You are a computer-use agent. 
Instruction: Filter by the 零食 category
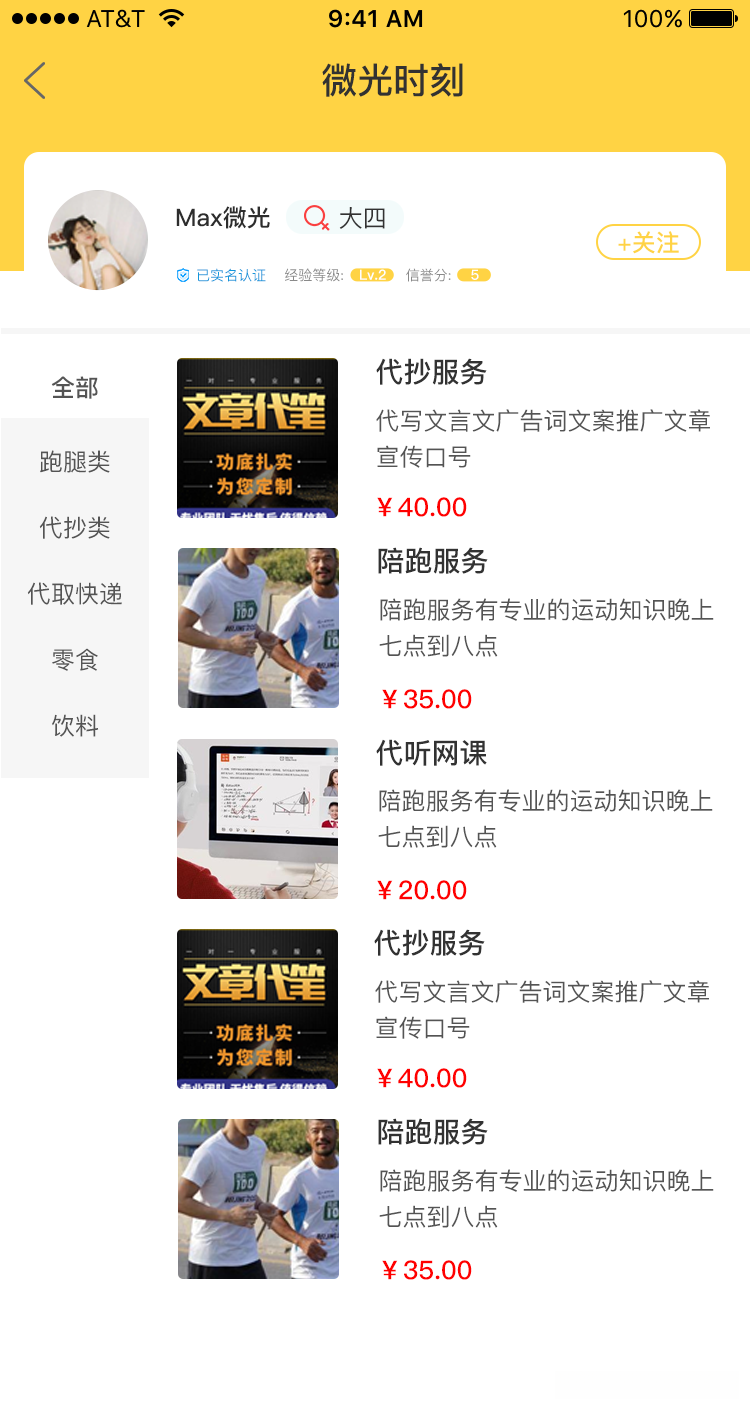point(75,660)
